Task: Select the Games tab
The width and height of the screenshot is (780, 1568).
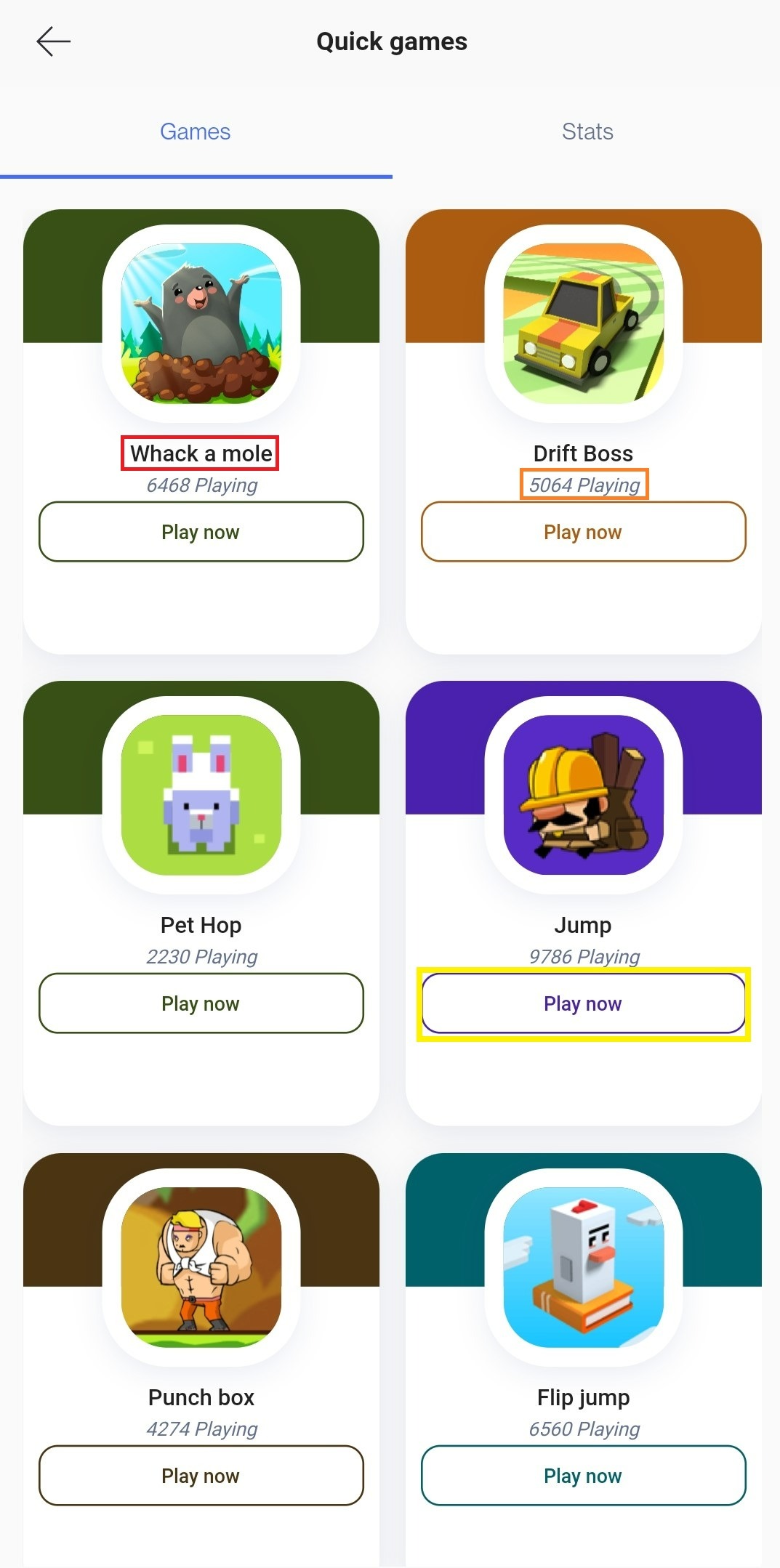Action: (195, 132)
